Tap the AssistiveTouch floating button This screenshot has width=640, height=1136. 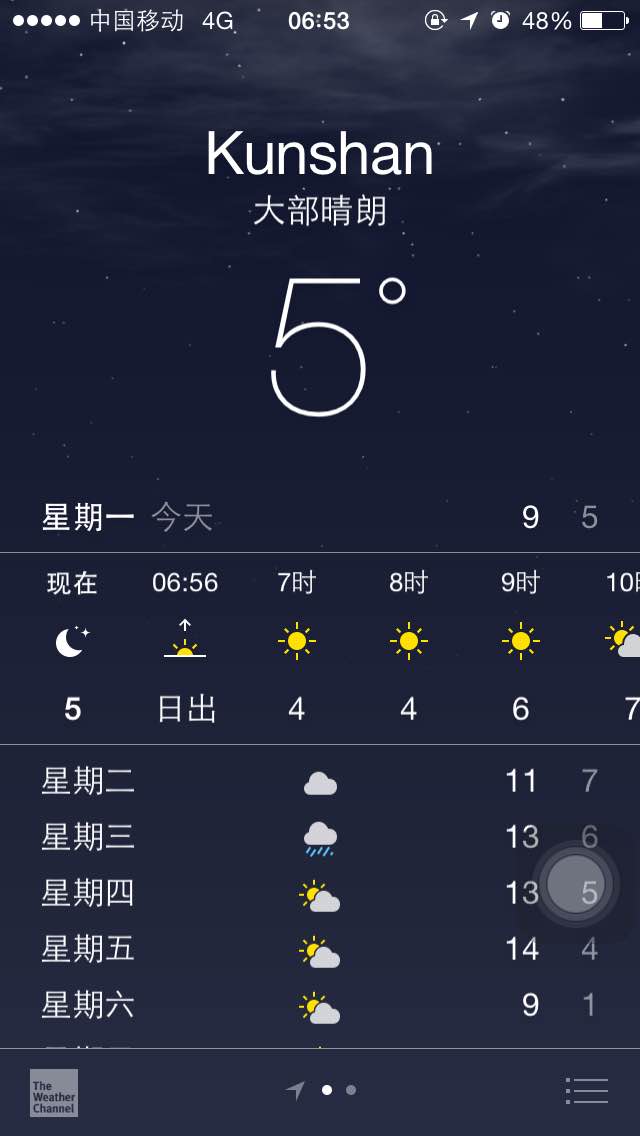pos(575,884)
